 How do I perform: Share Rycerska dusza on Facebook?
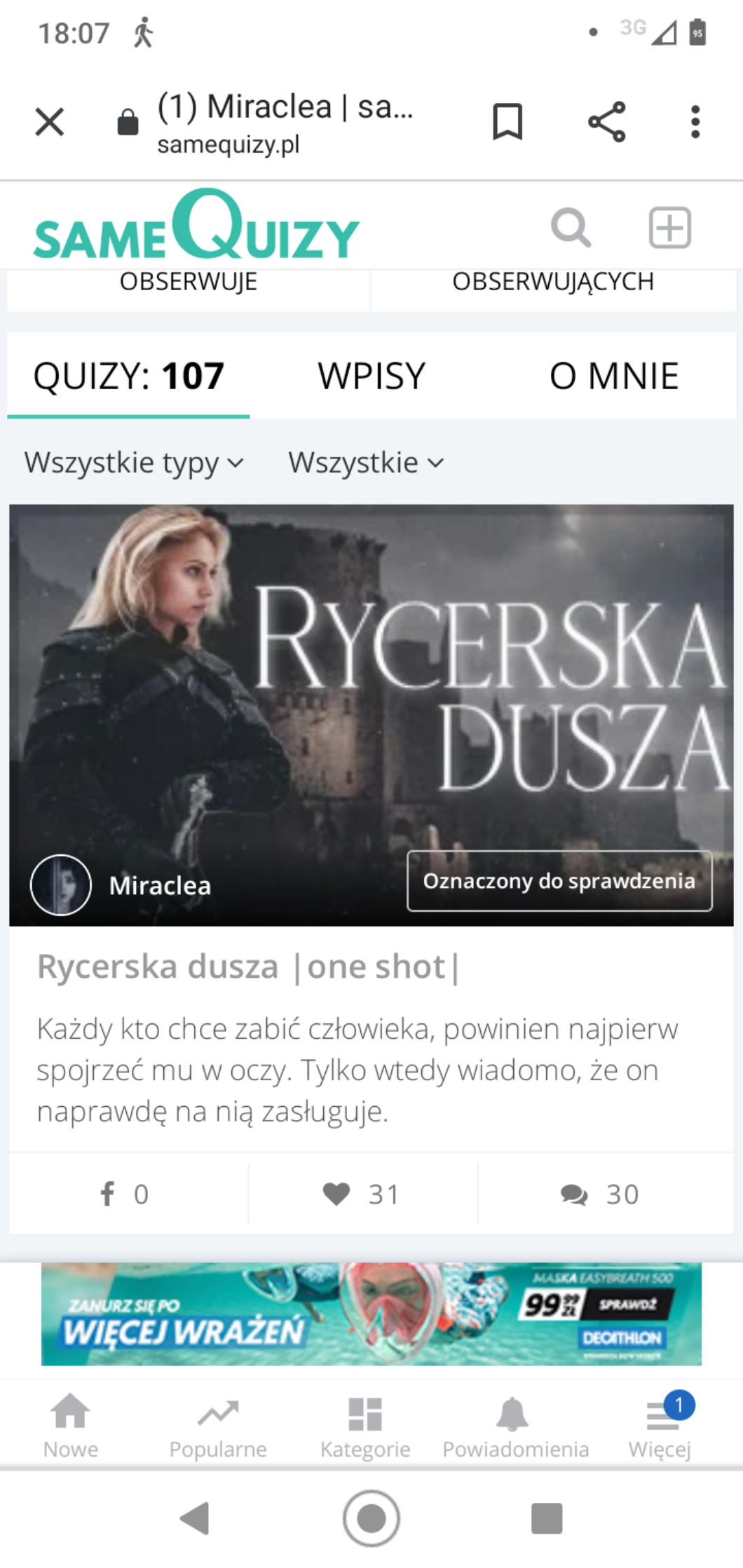pos(124,1194)
